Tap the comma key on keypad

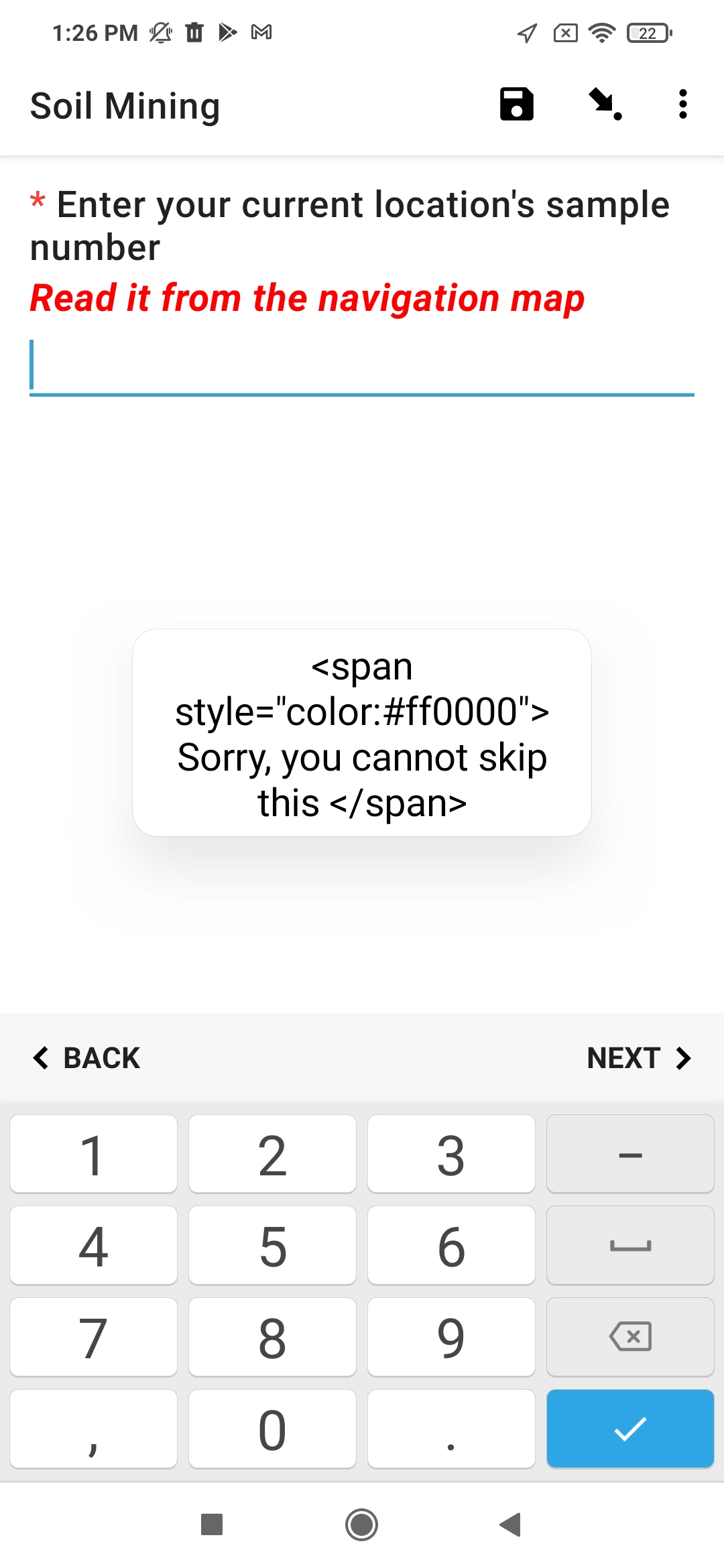point(93,1429)
